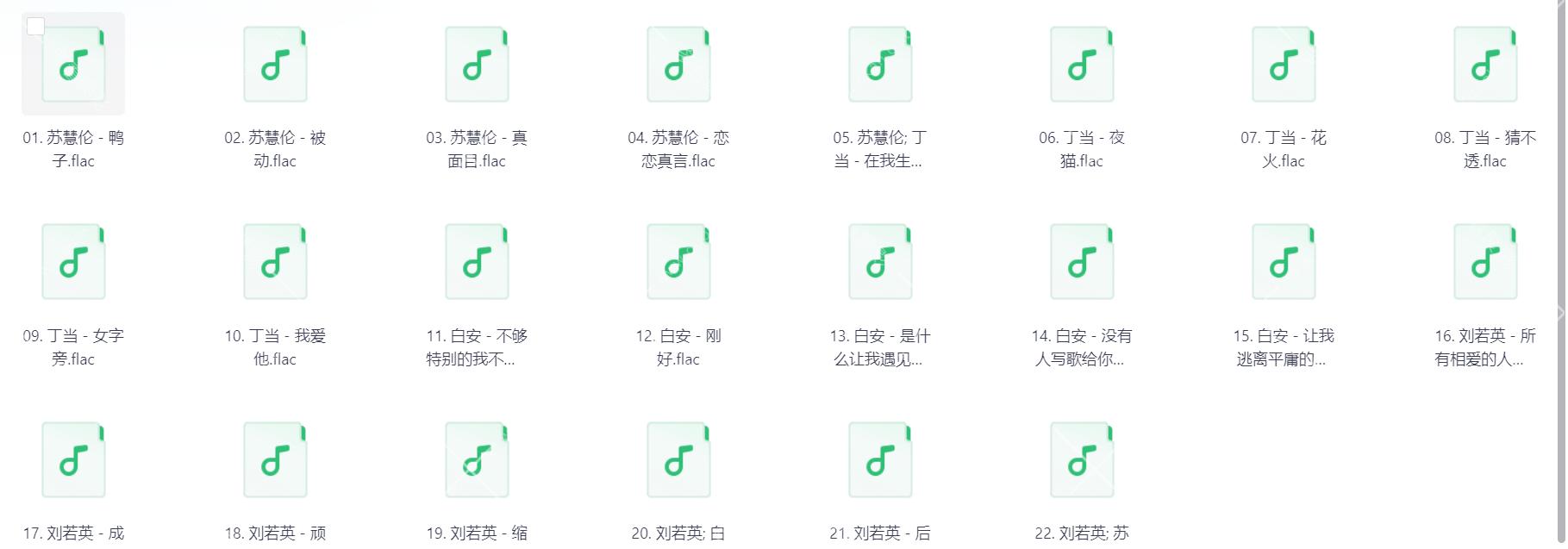1568x549 pixels.
Task: Open the file numbered 19 by 刘若英
Action: pos(477,460)
